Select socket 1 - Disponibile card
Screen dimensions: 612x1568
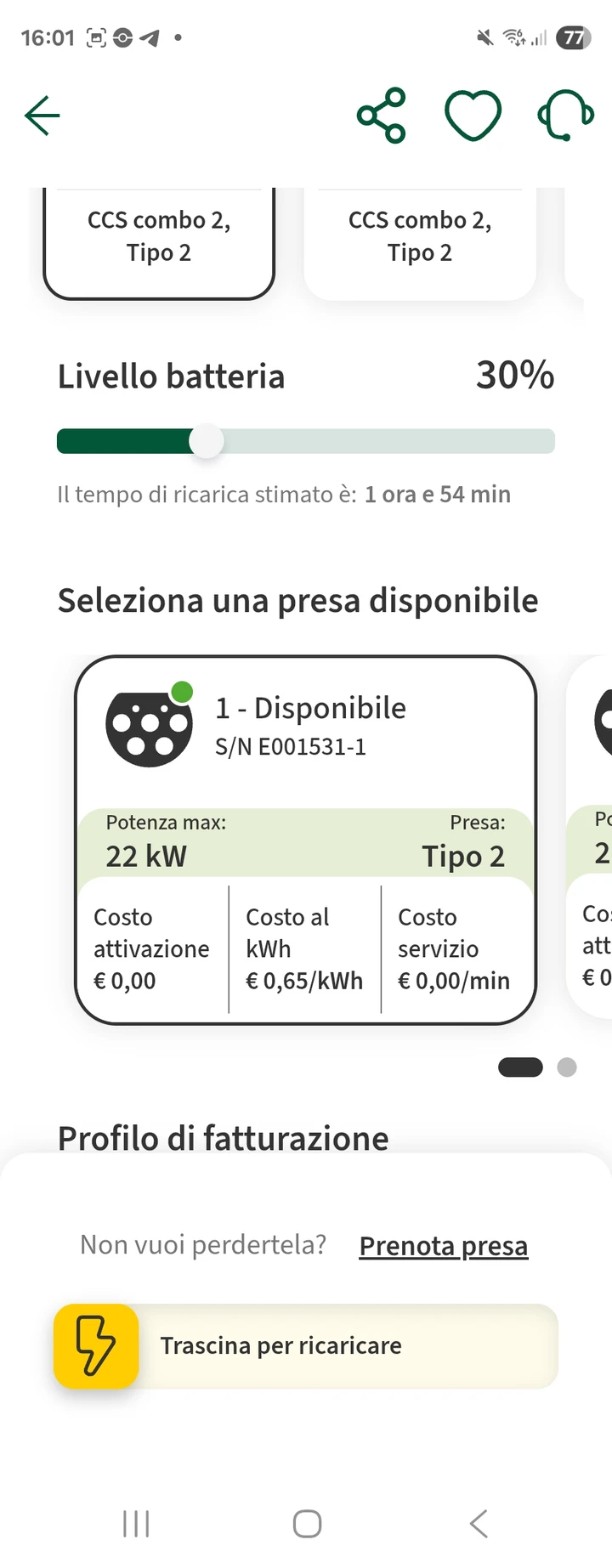306,840
